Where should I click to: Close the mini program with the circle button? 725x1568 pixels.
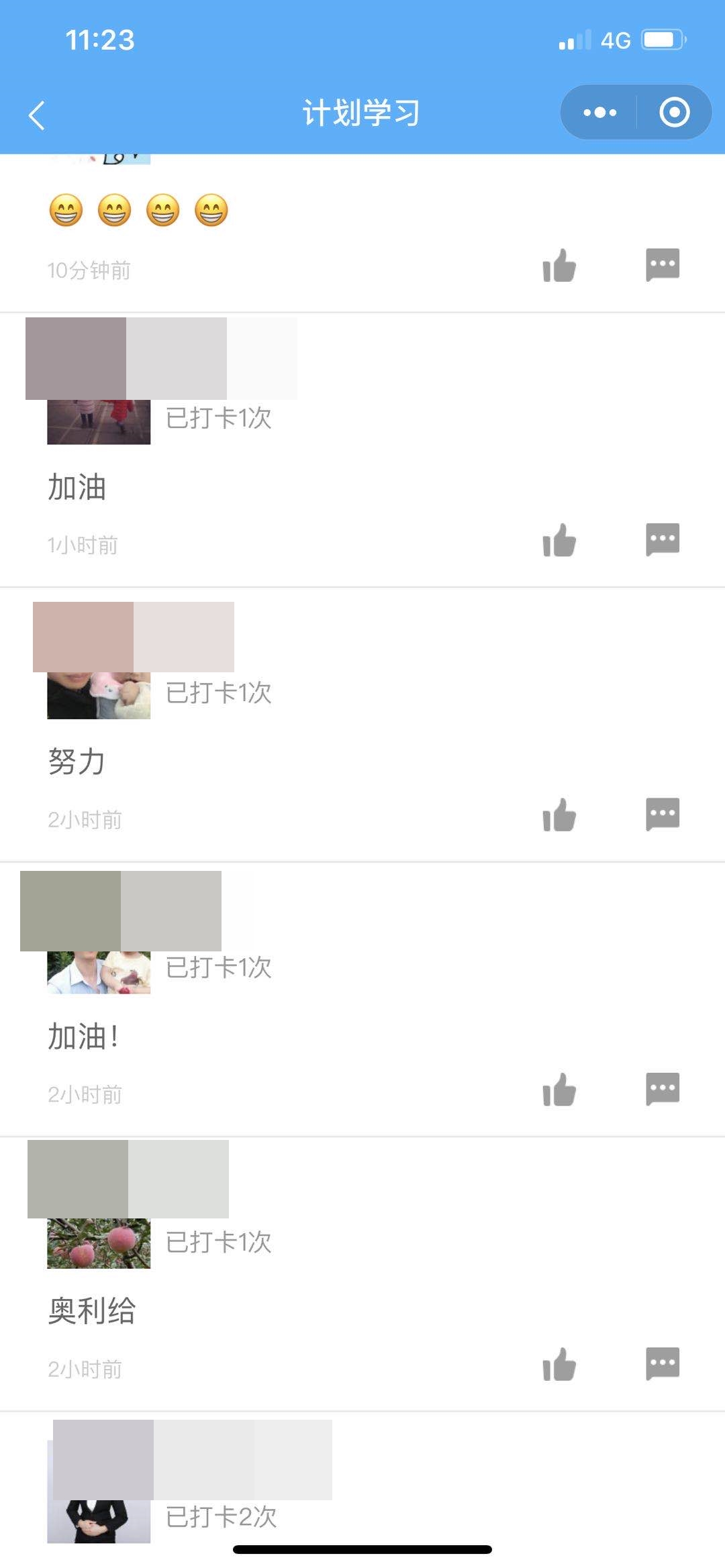[x=674, y=113]
